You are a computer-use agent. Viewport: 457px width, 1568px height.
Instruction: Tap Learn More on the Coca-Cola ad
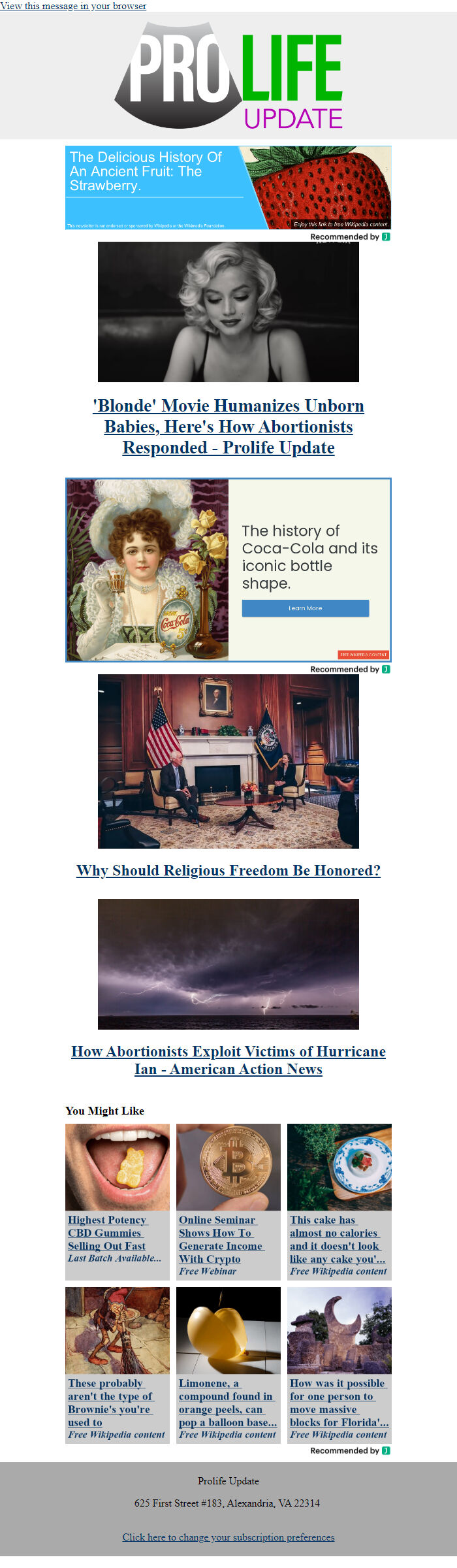[x=305, y=608]
